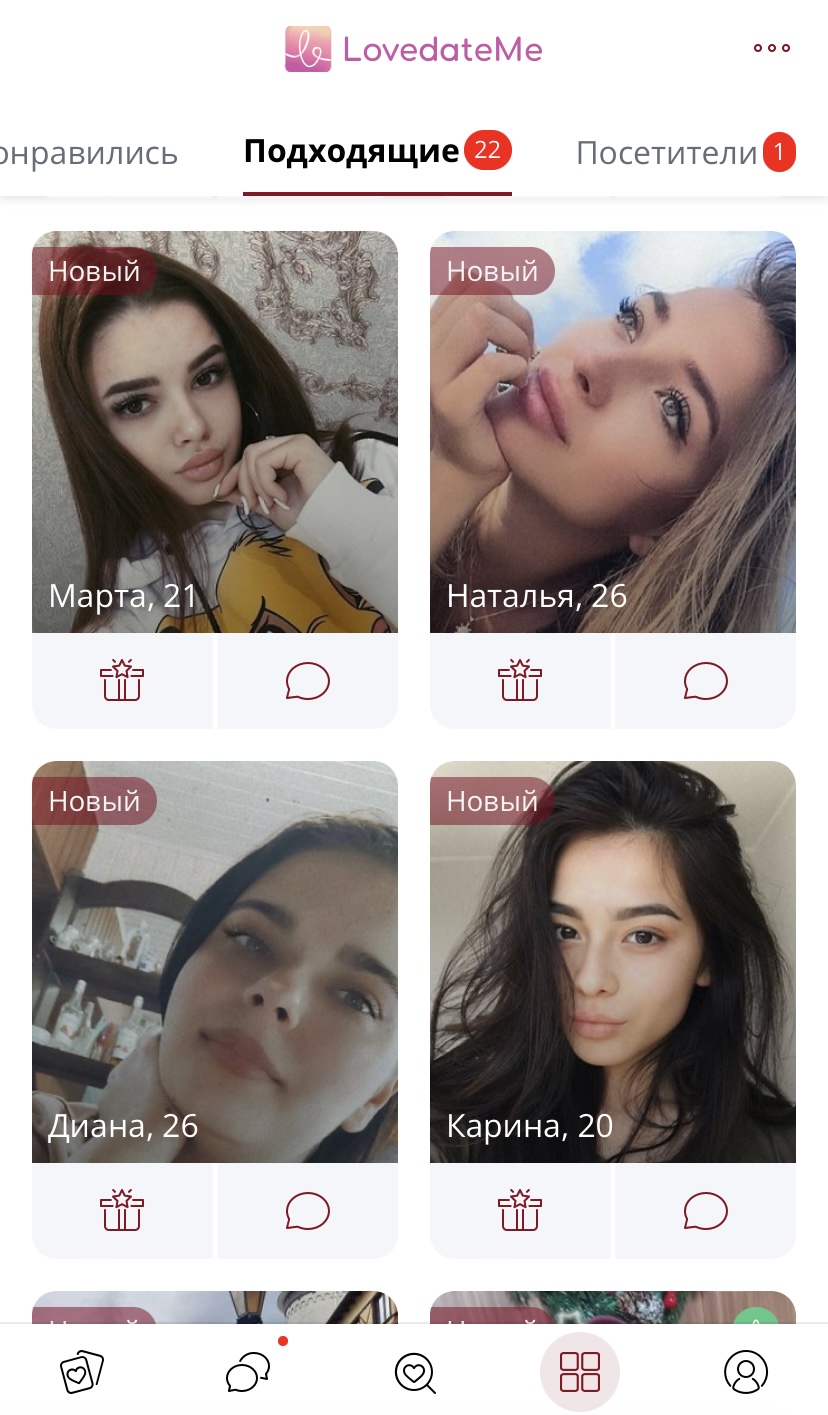This screenshot has height=1415, width=828.
Task: Send a gift to Карина
Action: [520, 1211]
